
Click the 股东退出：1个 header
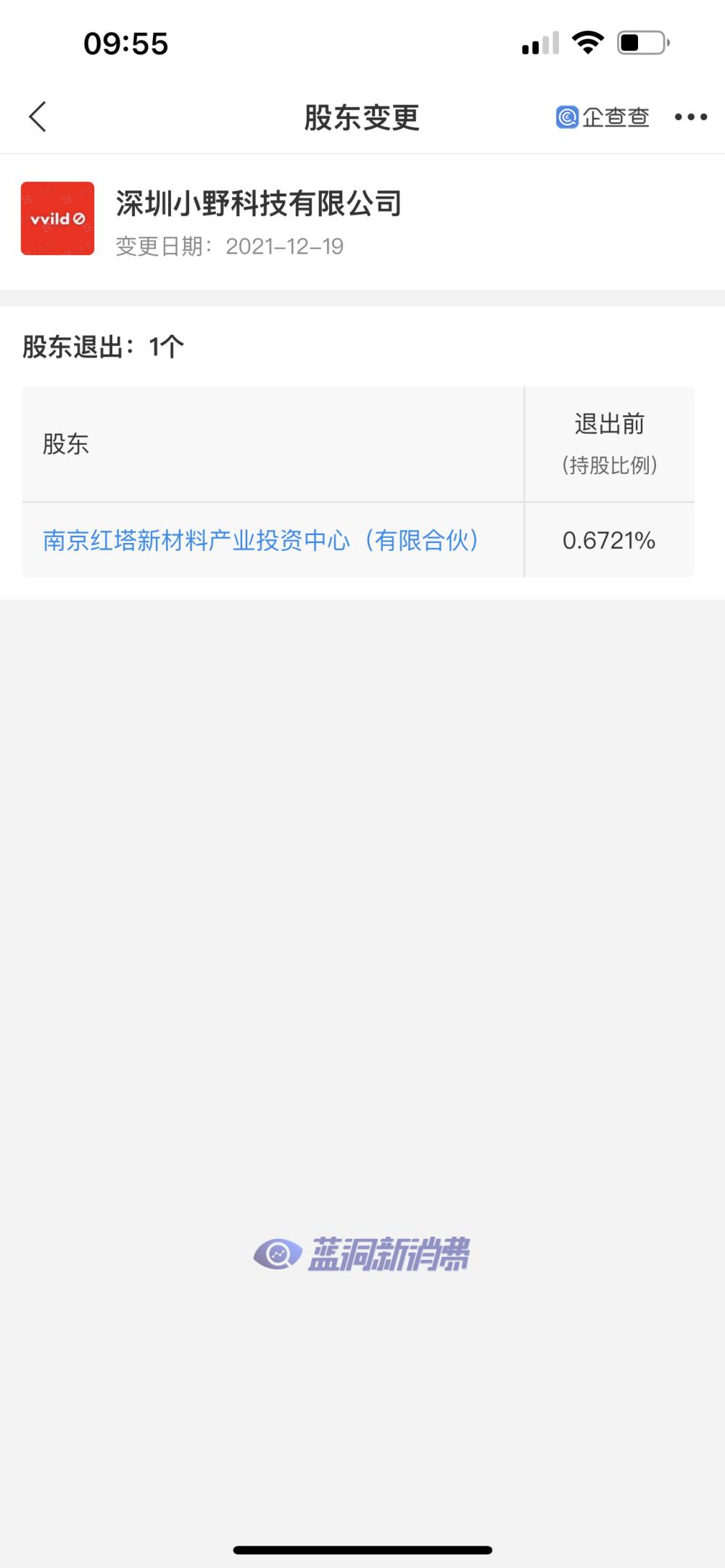point(101,347)
